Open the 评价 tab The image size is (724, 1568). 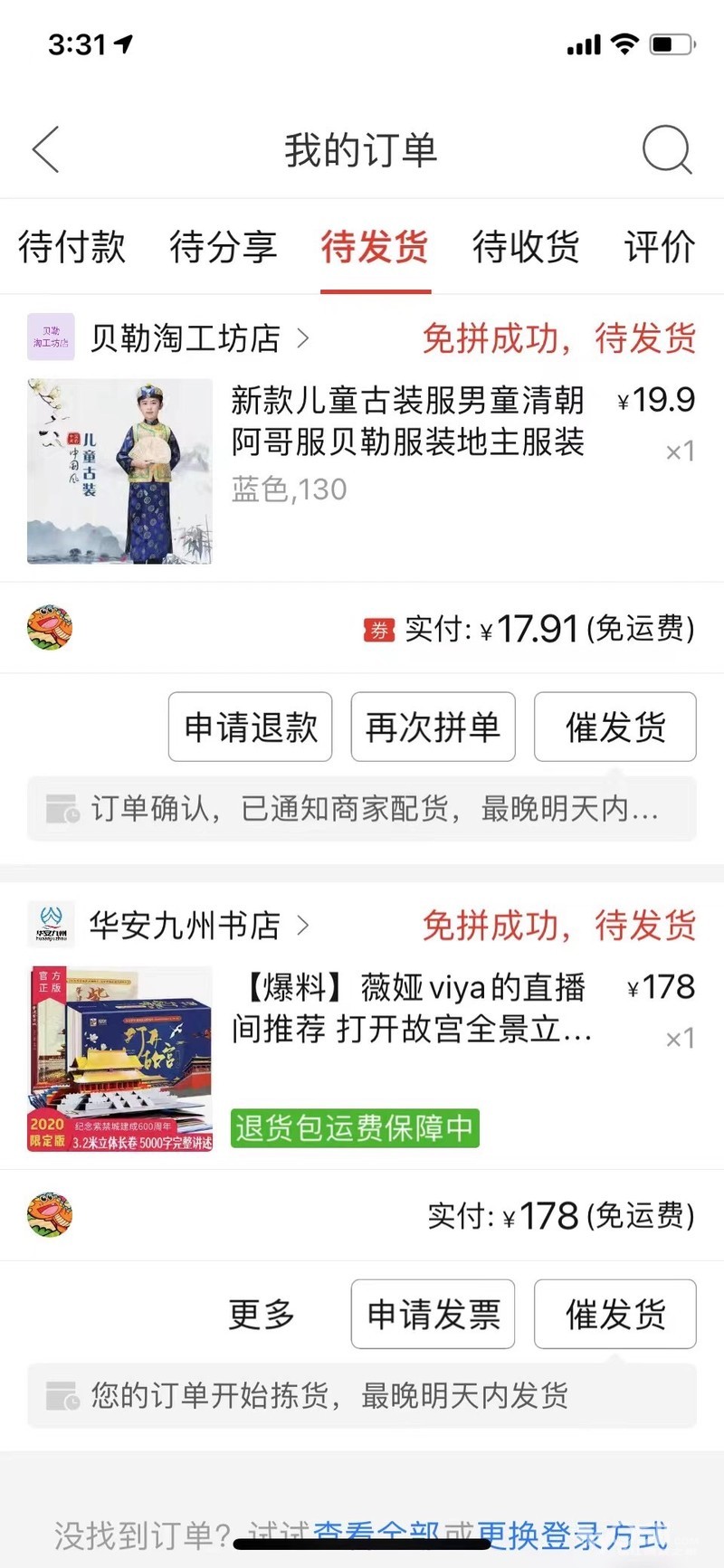[x=660, y=247]
